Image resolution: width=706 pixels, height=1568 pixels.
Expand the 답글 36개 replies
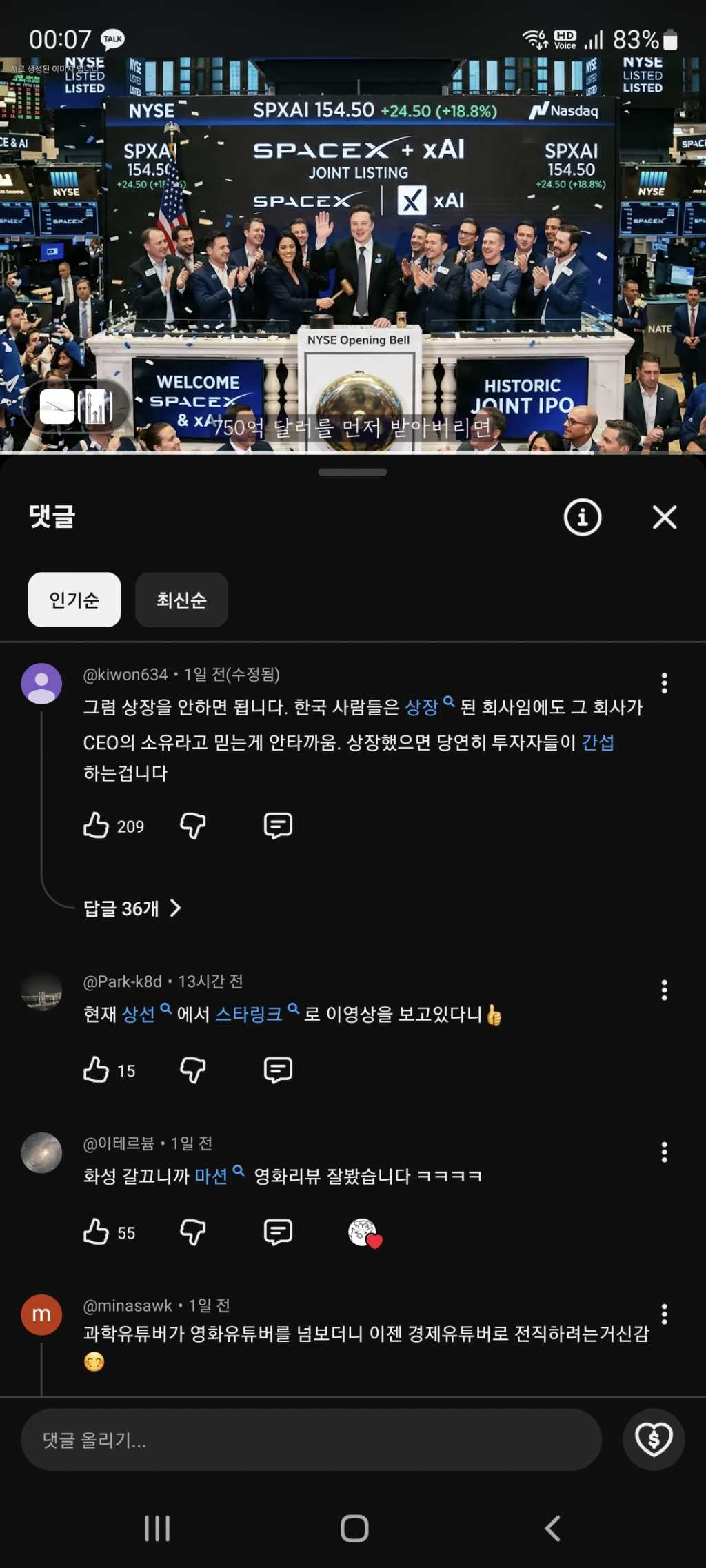[132, 908]
